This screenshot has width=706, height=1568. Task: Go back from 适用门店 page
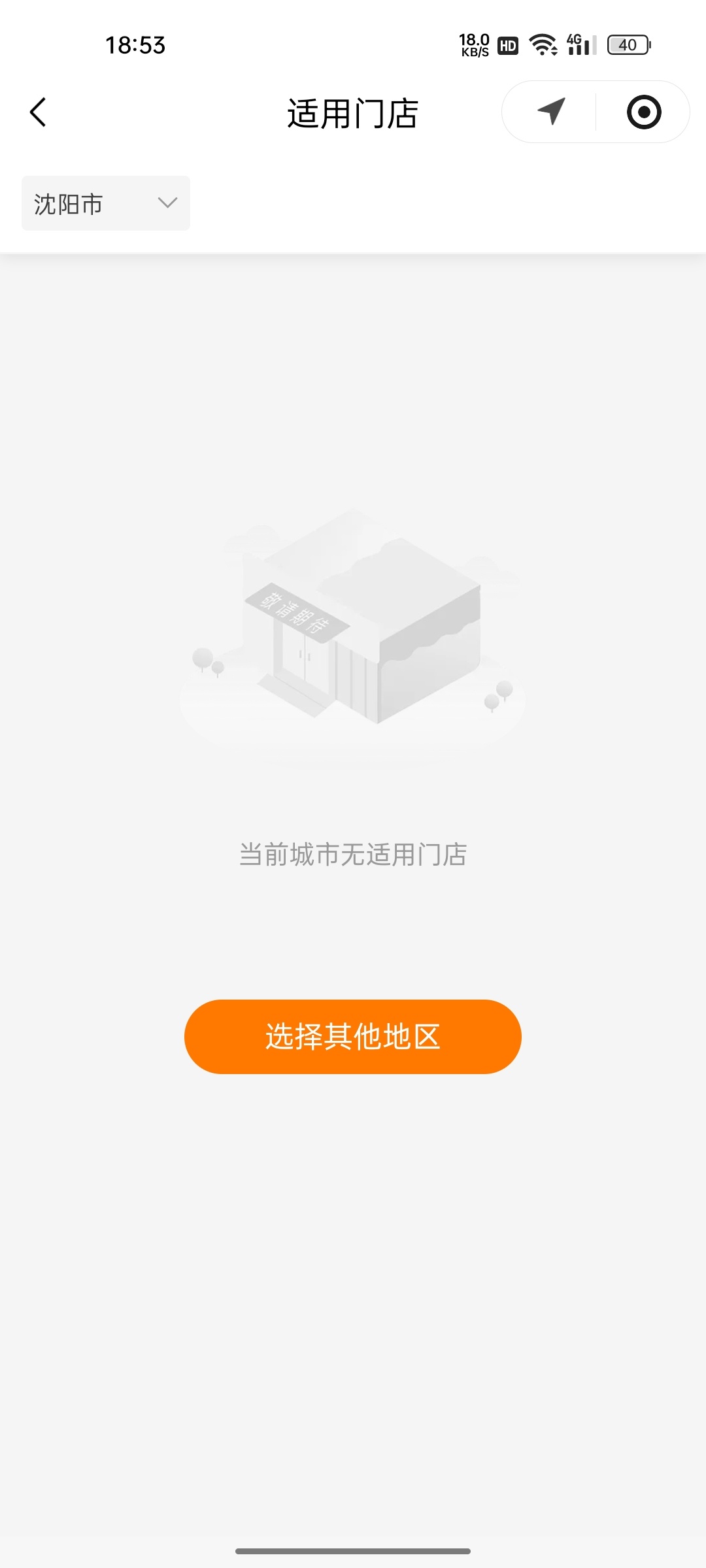(x=39, y=112)
